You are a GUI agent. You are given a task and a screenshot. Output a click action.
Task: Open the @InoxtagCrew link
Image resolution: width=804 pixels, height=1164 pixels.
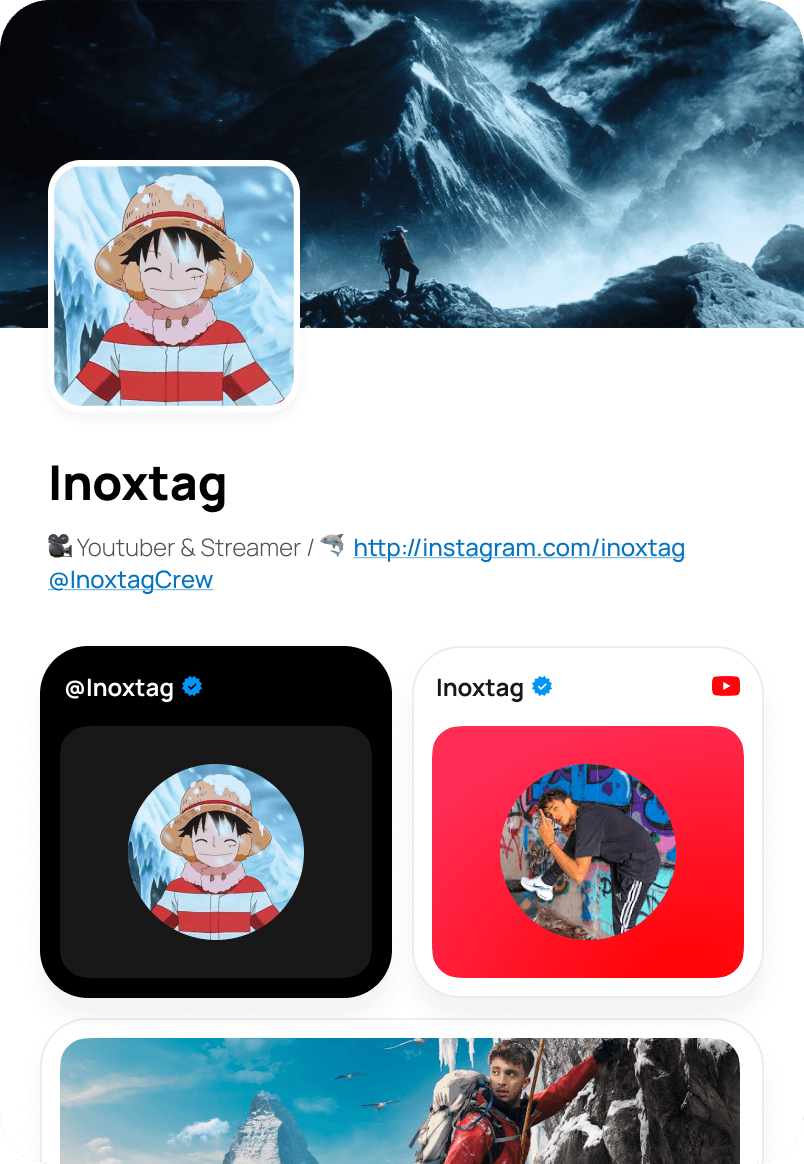(131, 580)
